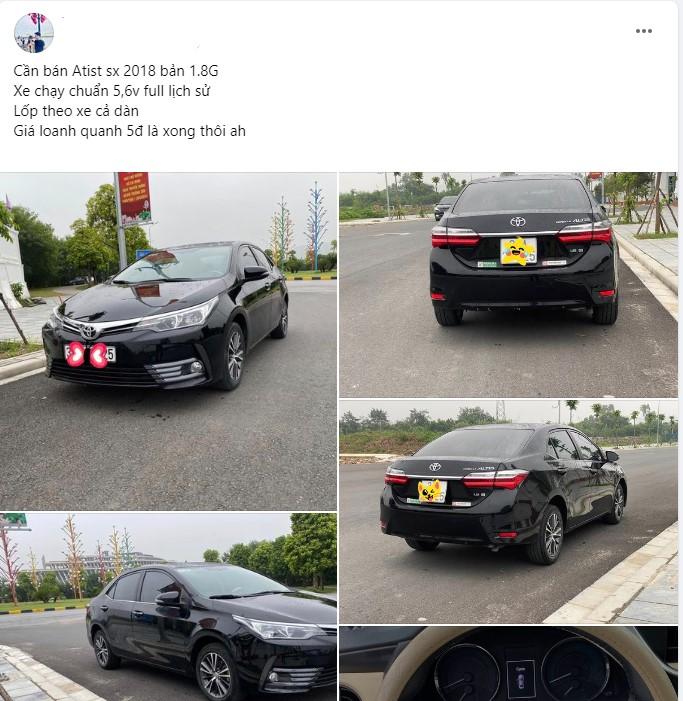Open the front-angle photo with the flag banner
This screenshot has width=683, height=701.
[x=168, y=341]
